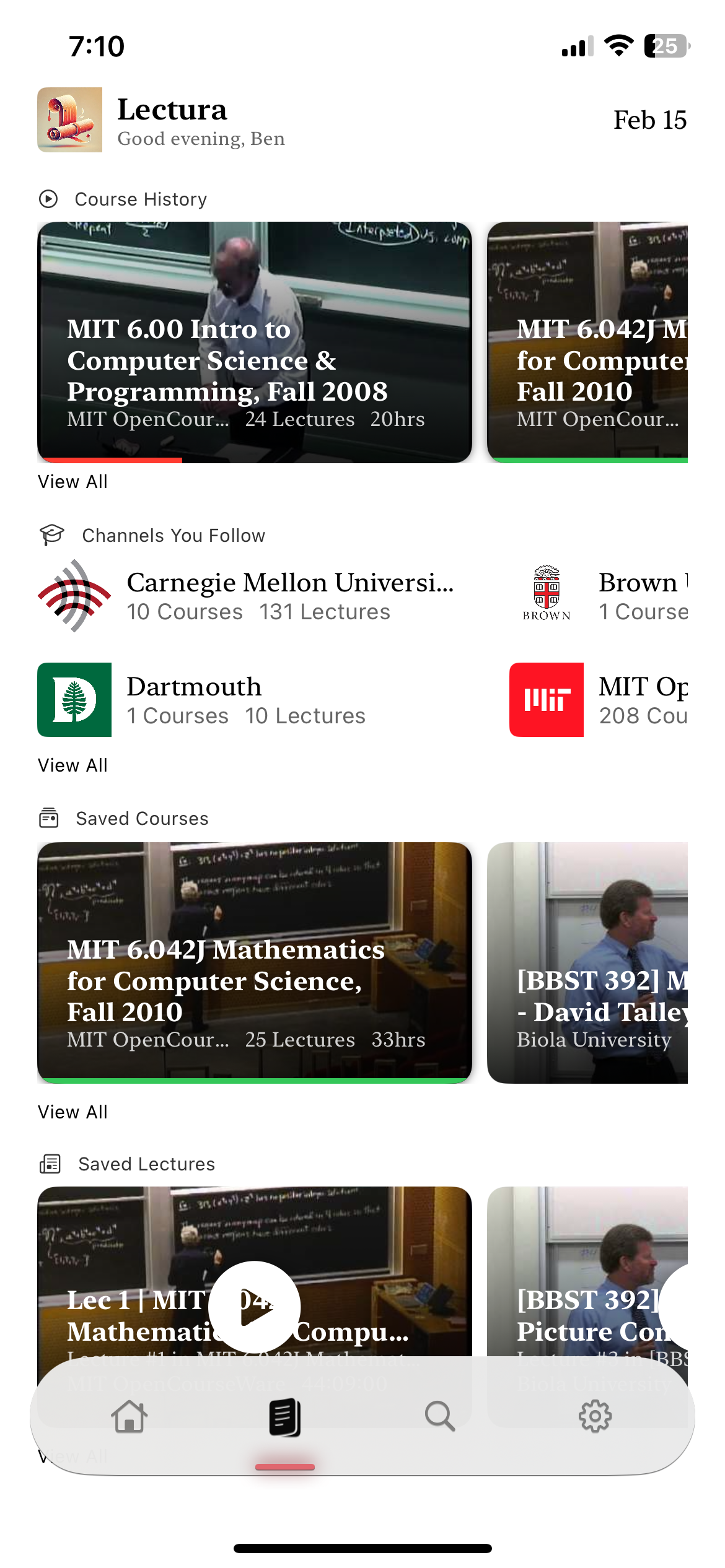Open the MIT OpenCourseWare channel

(599, 700)
